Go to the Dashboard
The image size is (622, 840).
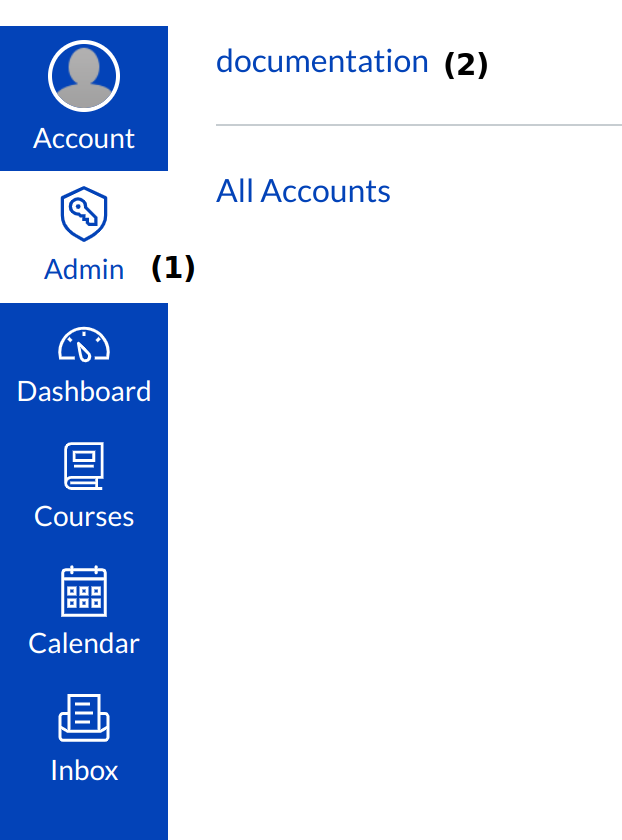click(84, 364)
